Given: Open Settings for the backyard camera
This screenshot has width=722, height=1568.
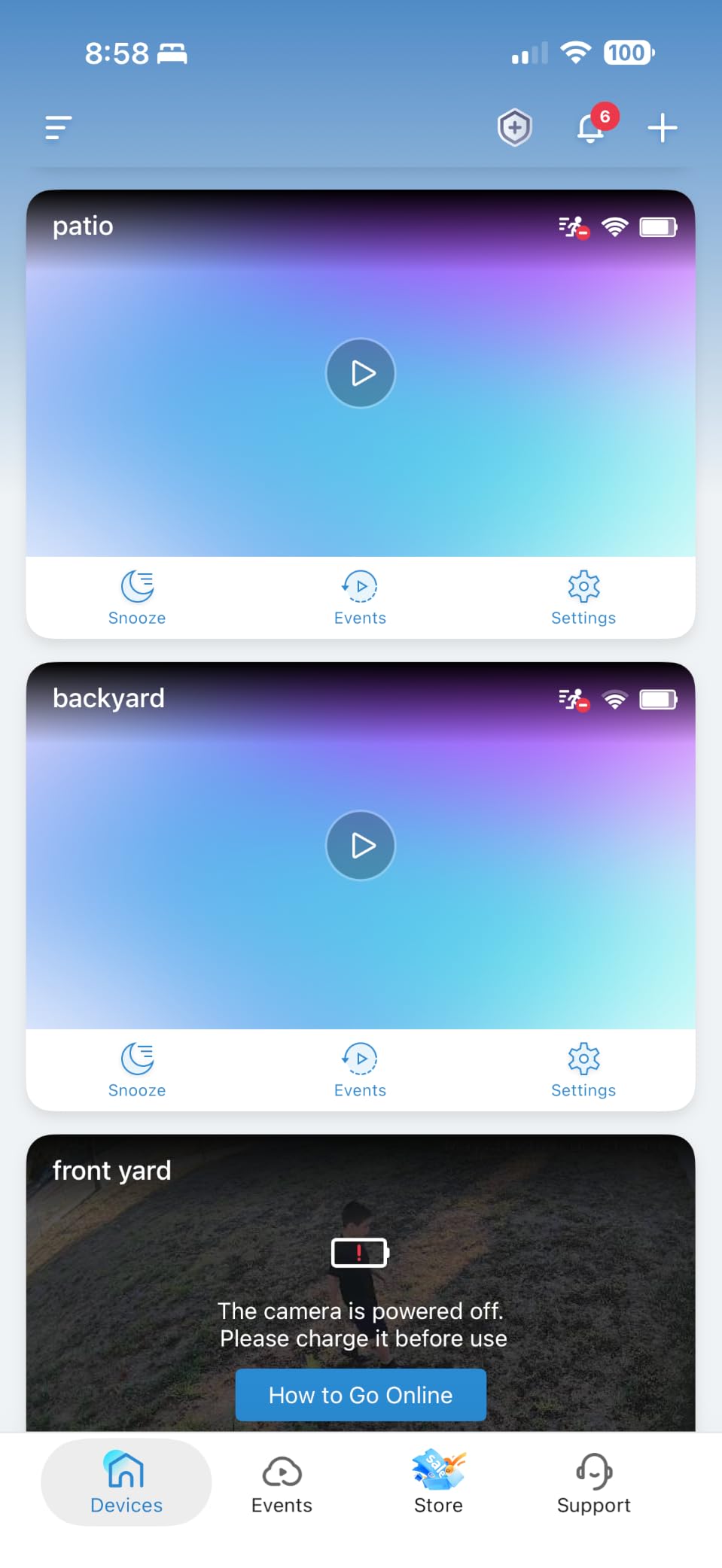Looking at the screenshot, I should click(x=583, y=1071).
